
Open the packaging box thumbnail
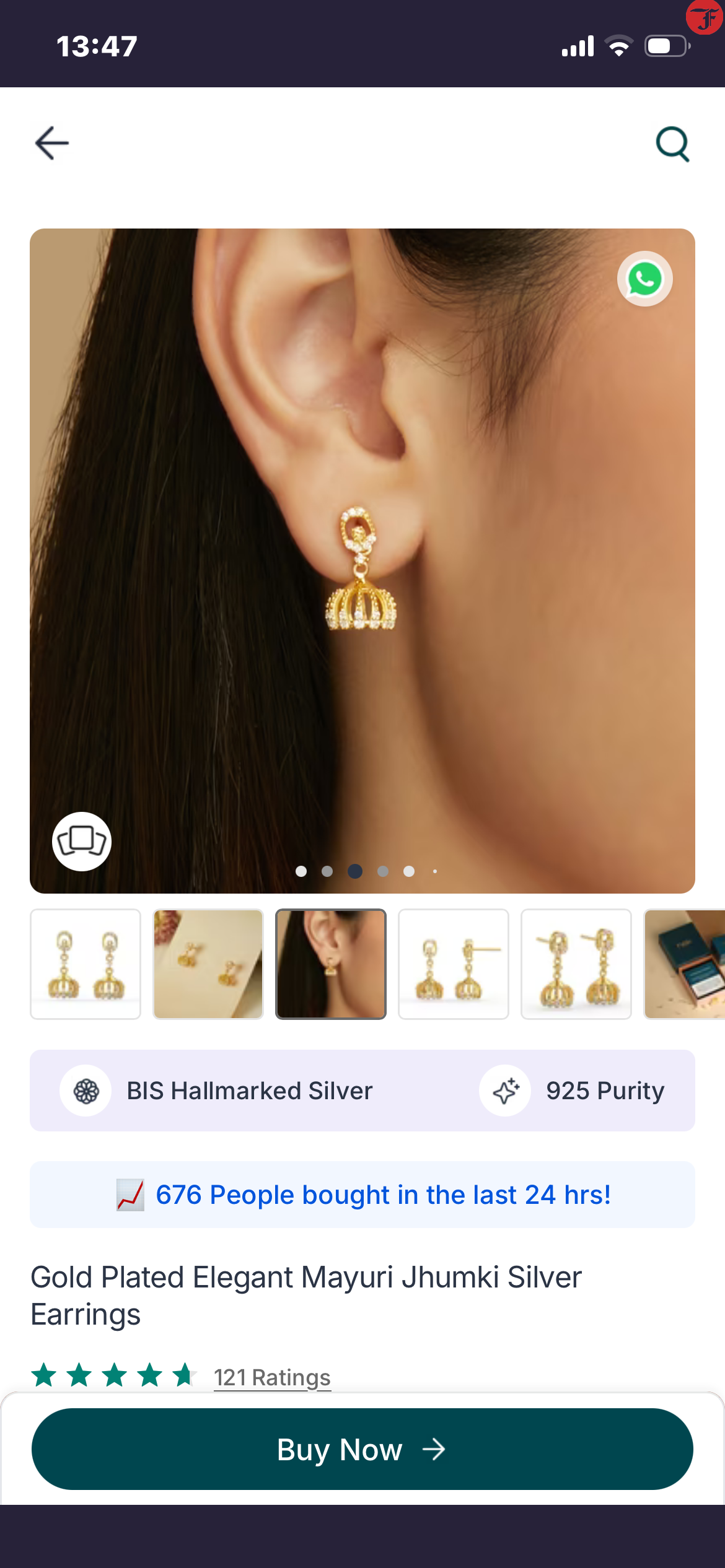pyautogui.click(x=684, y=964)
